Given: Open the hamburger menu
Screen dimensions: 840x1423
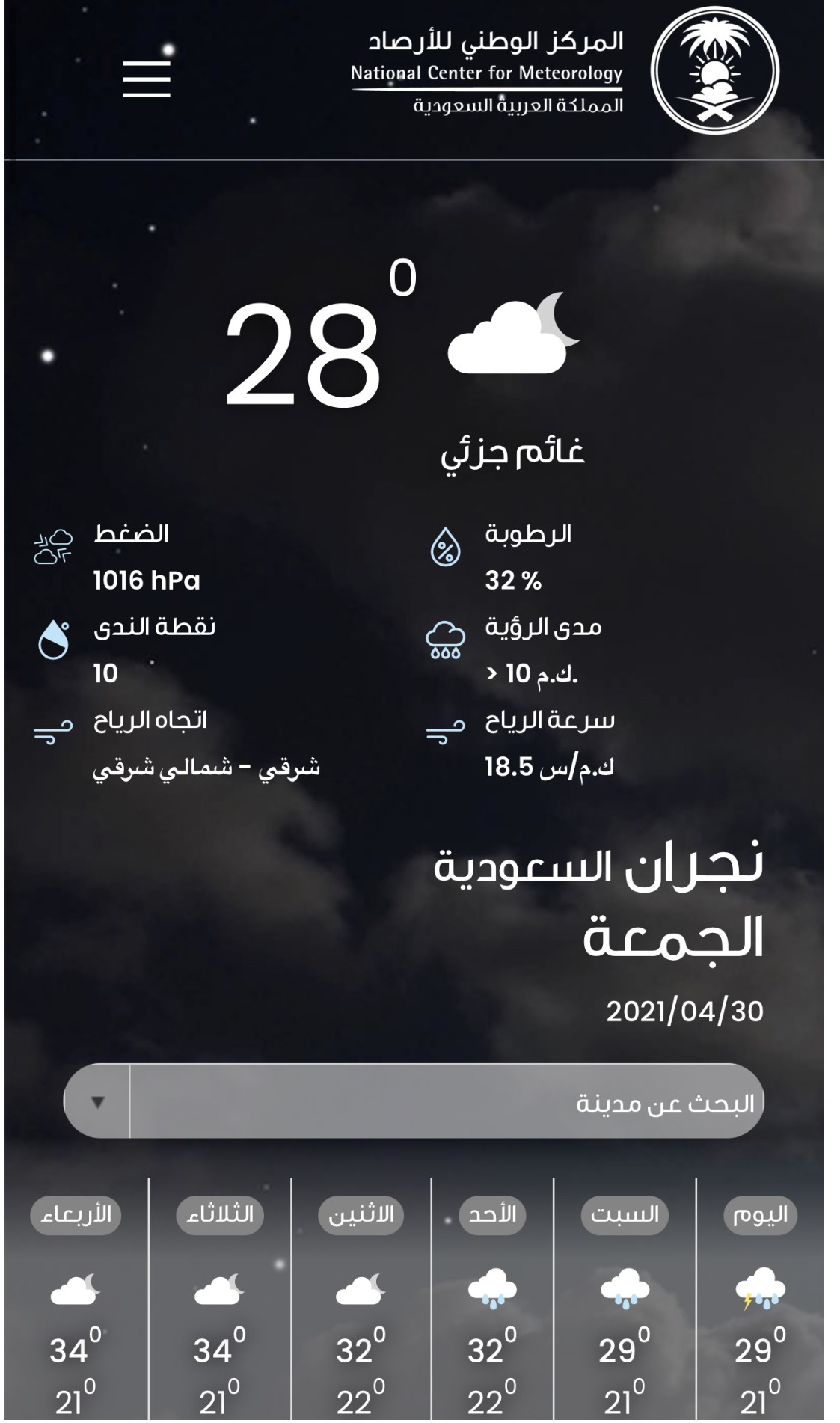Looking at the screenshot, I should point(147,79).
